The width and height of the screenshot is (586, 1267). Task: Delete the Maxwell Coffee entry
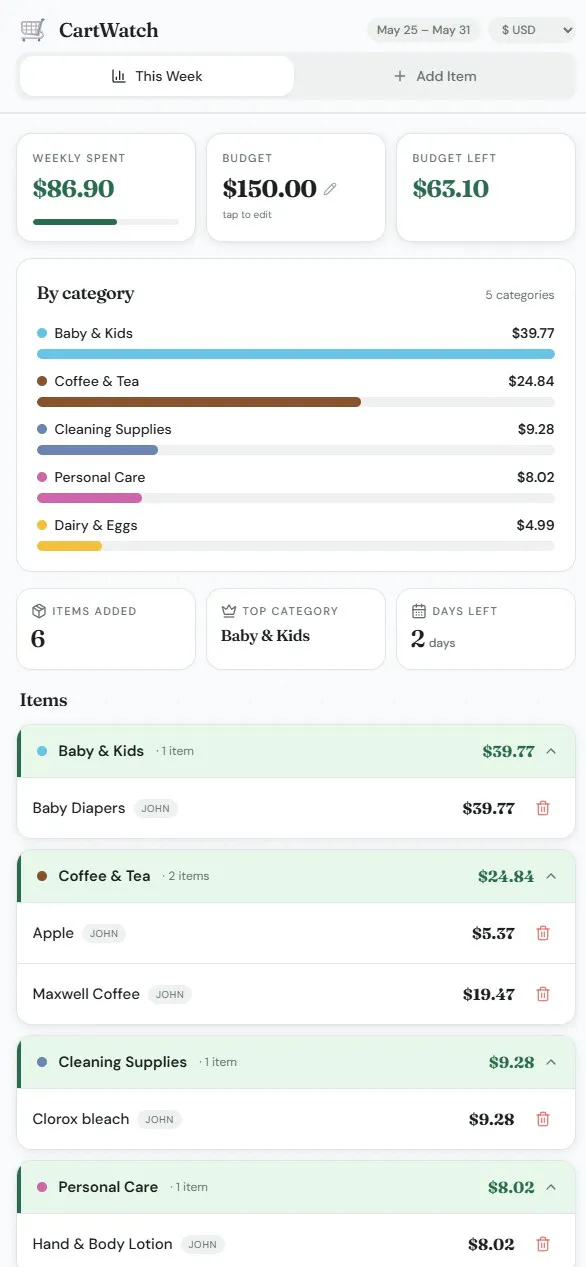point(543,994)
